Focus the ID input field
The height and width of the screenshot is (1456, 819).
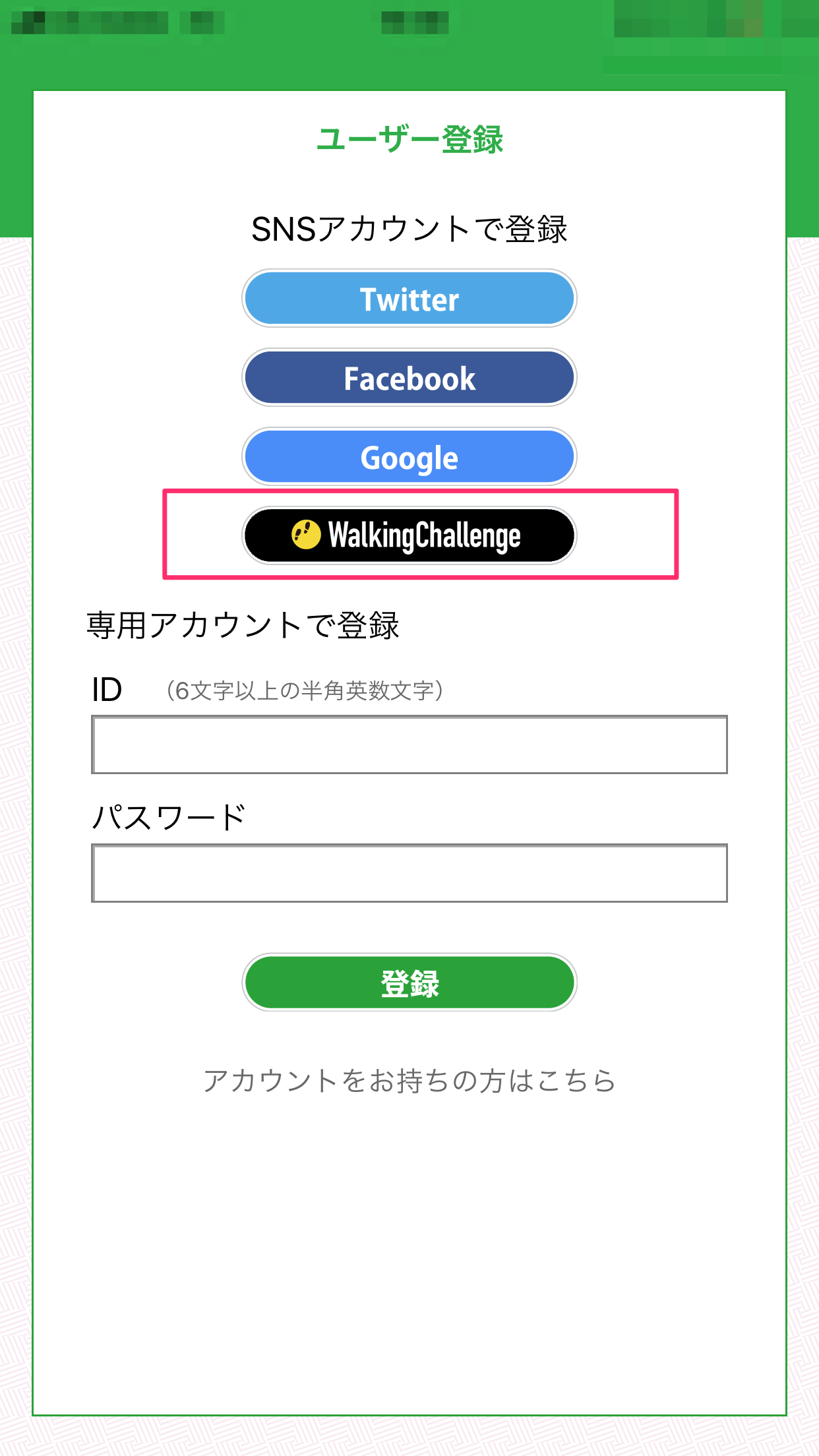409,744
